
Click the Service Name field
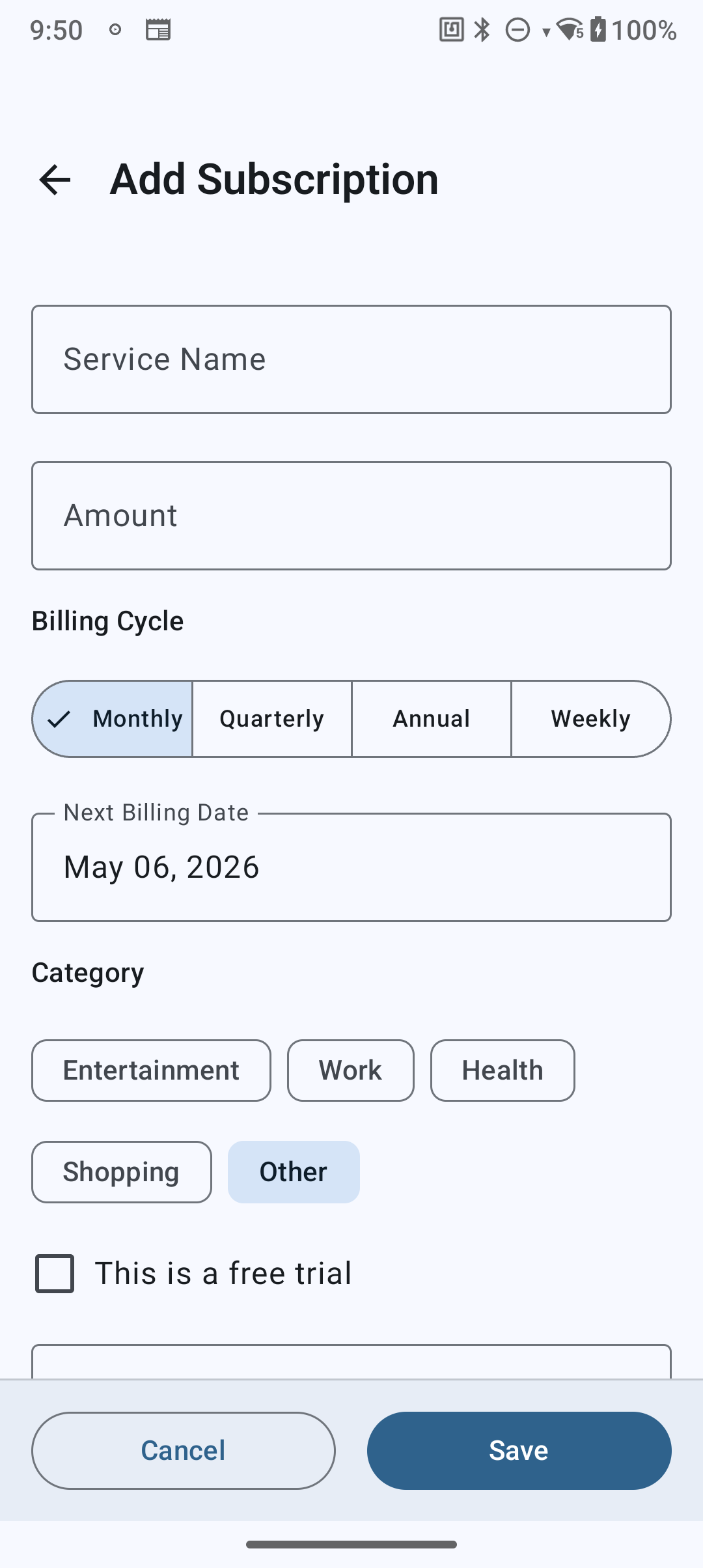pyautogui.click(x=351, y=359)
